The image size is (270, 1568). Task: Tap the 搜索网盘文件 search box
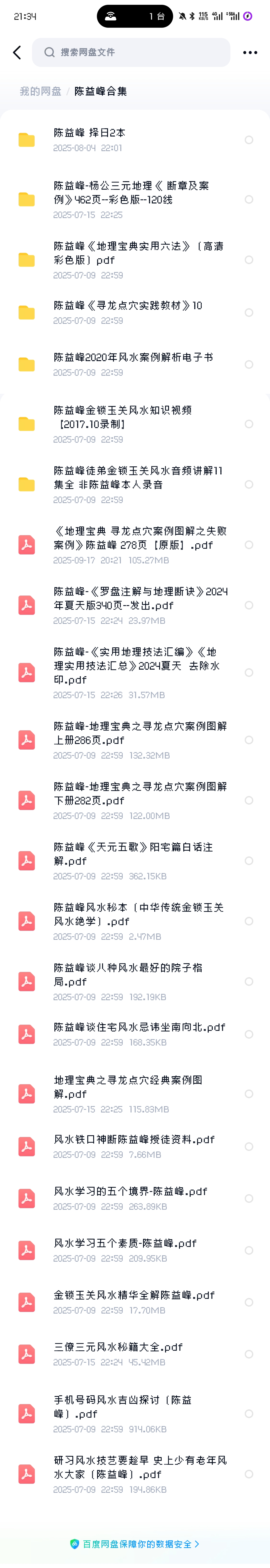pos(131,52)
